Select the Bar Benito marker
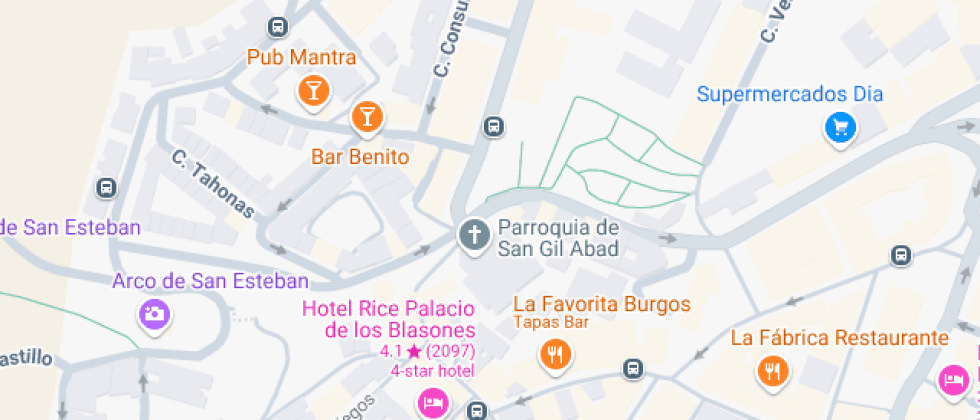Screen dimensions: 980x420 (x=367, y=116)
